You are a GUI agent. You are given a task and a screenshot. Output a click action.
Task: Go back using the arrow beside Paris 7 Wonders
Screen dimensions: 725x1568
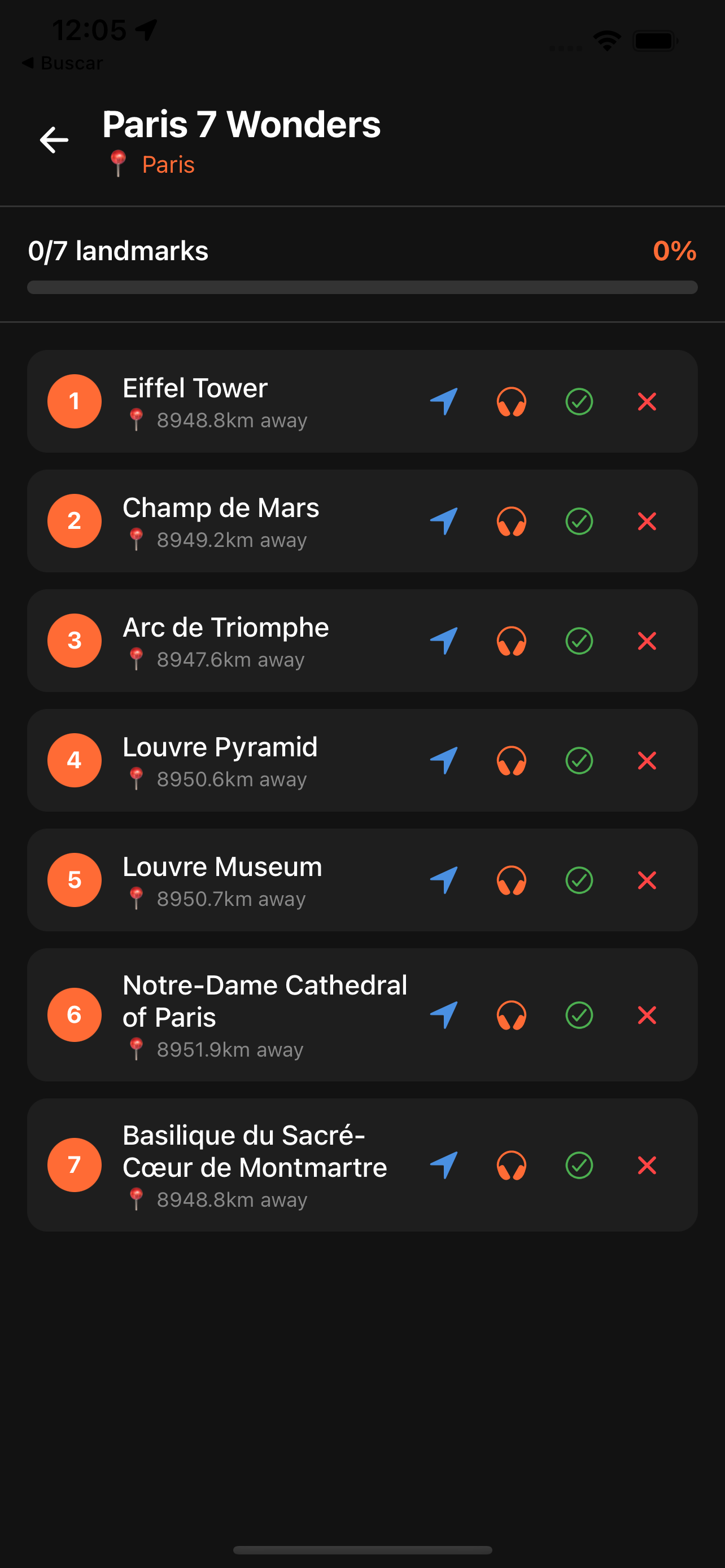[54, 140]
